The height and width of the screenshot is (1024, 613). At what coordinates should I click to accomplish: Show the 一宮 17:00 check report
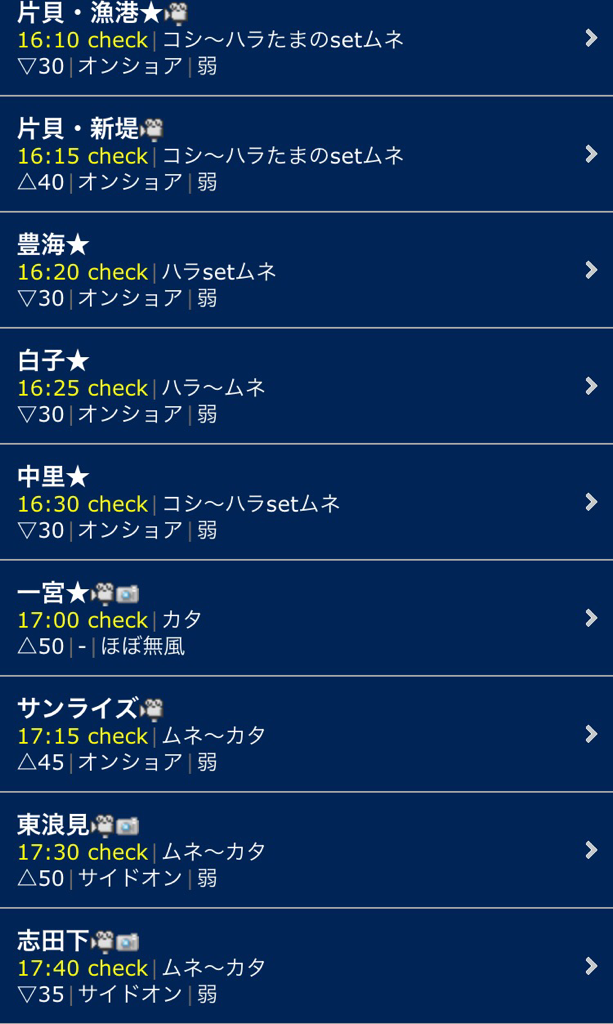[x=306, y=618]
